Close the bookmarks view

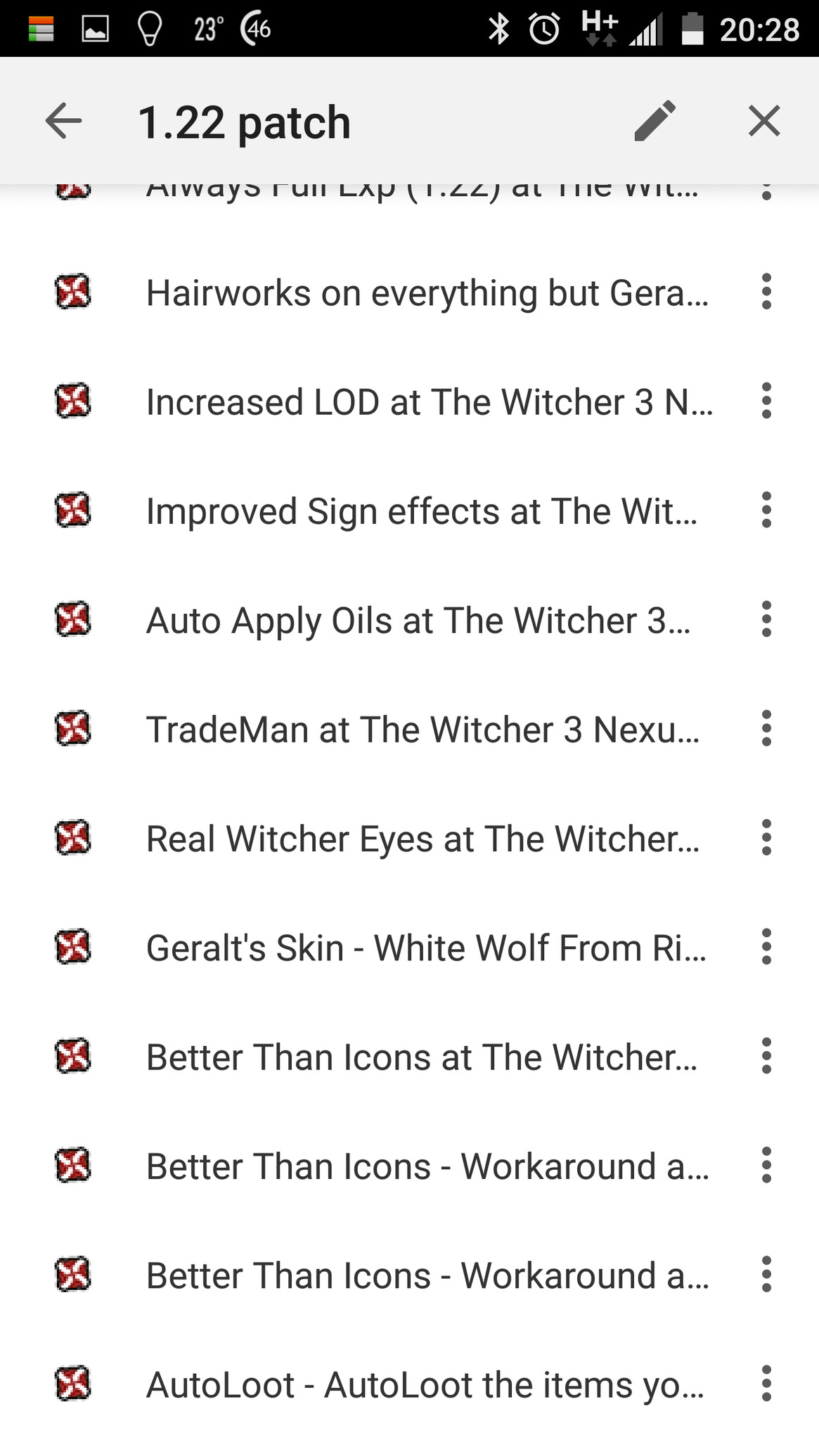(x=764, y=121)
